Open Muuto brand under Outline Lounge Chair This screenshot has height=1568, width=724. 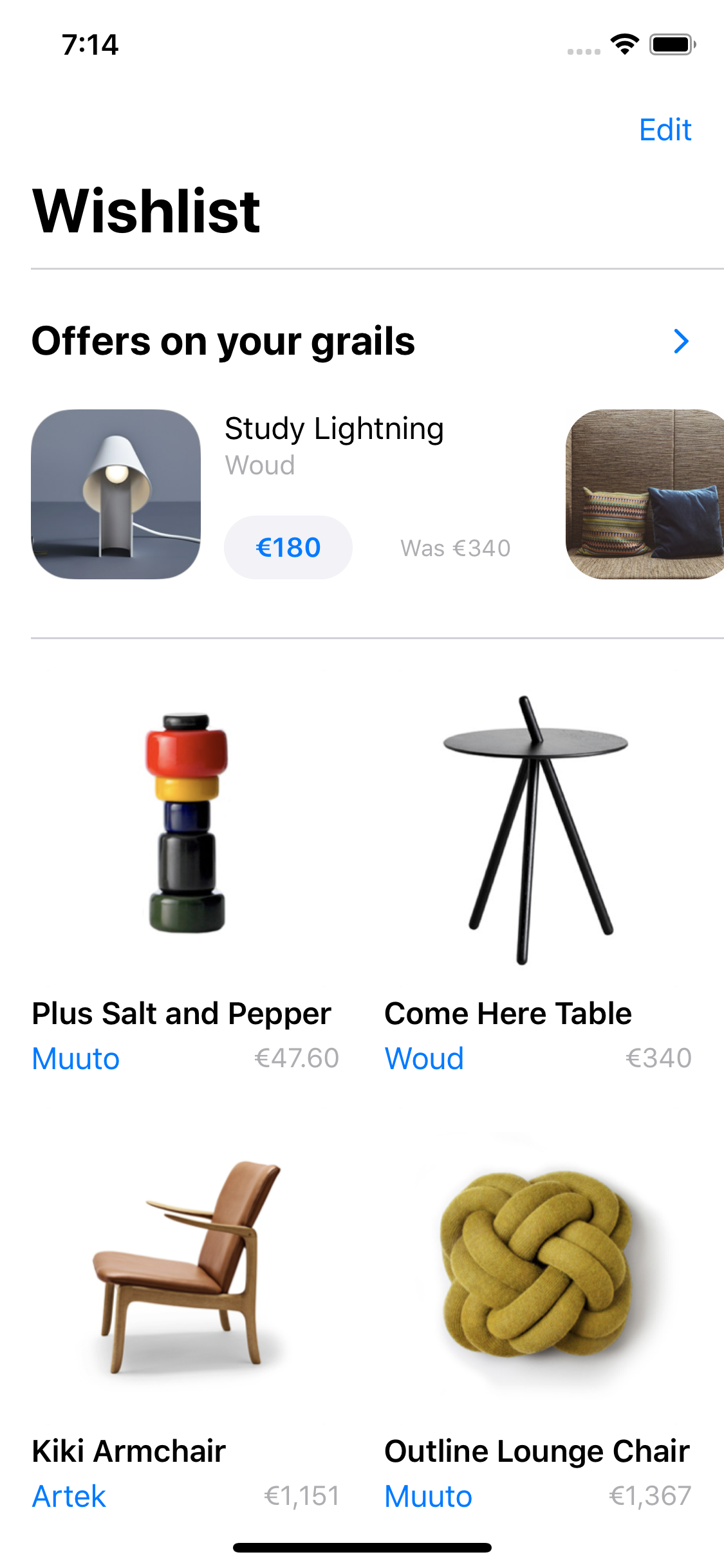(x=429, y=1497)
